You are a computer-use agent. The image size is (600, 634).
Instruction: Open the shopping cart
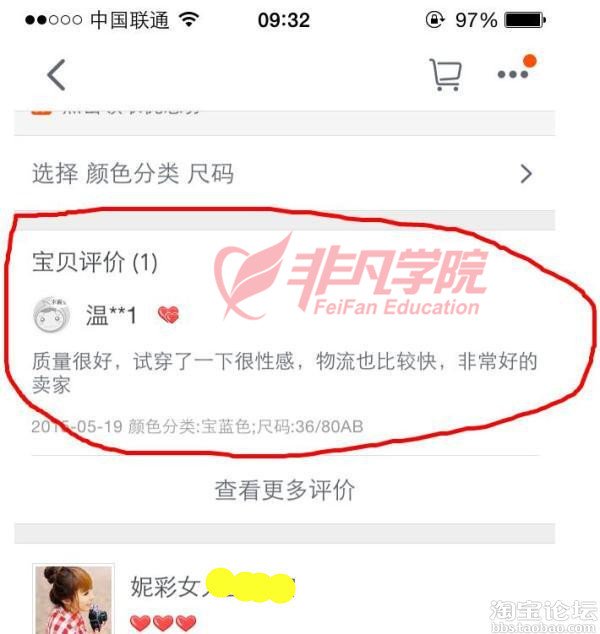point(445,74)
